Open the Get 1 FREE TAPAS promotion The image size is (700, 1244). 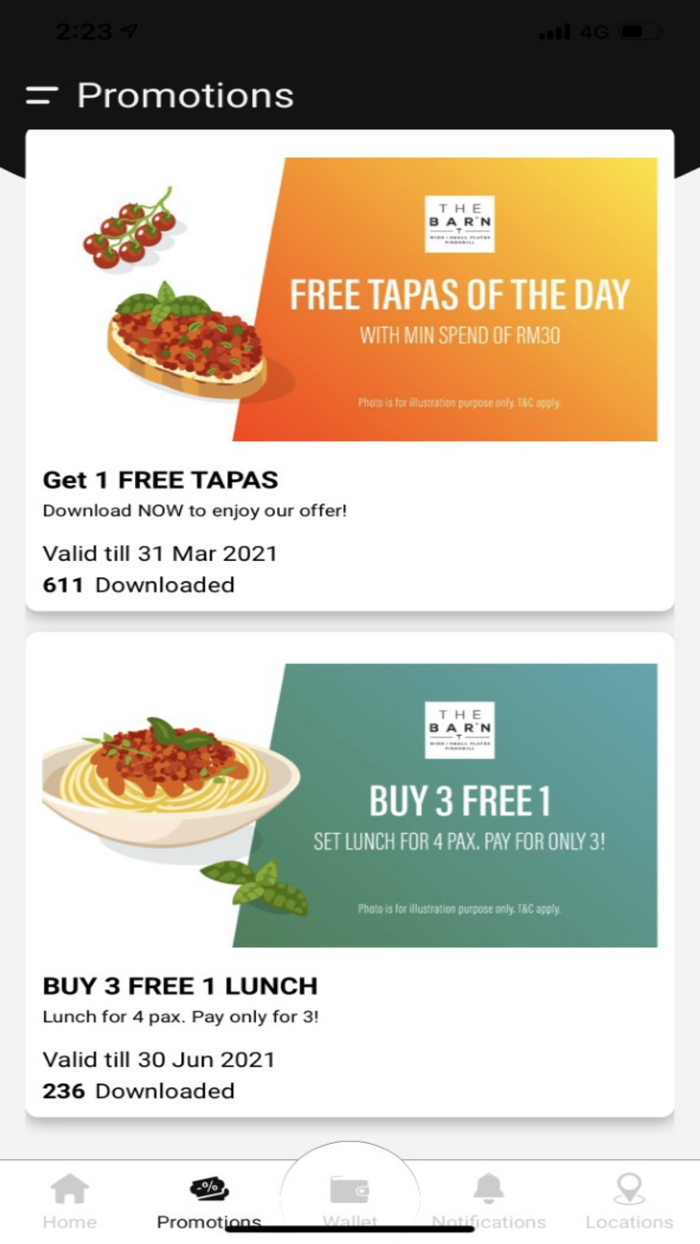[350, 369]
